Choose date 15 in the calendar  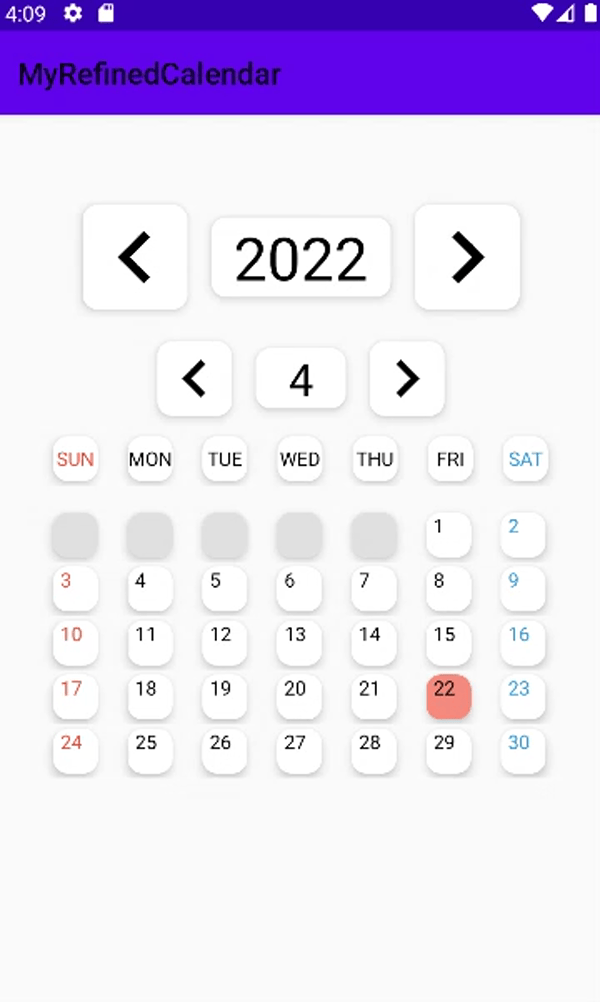tap(449, 642)
